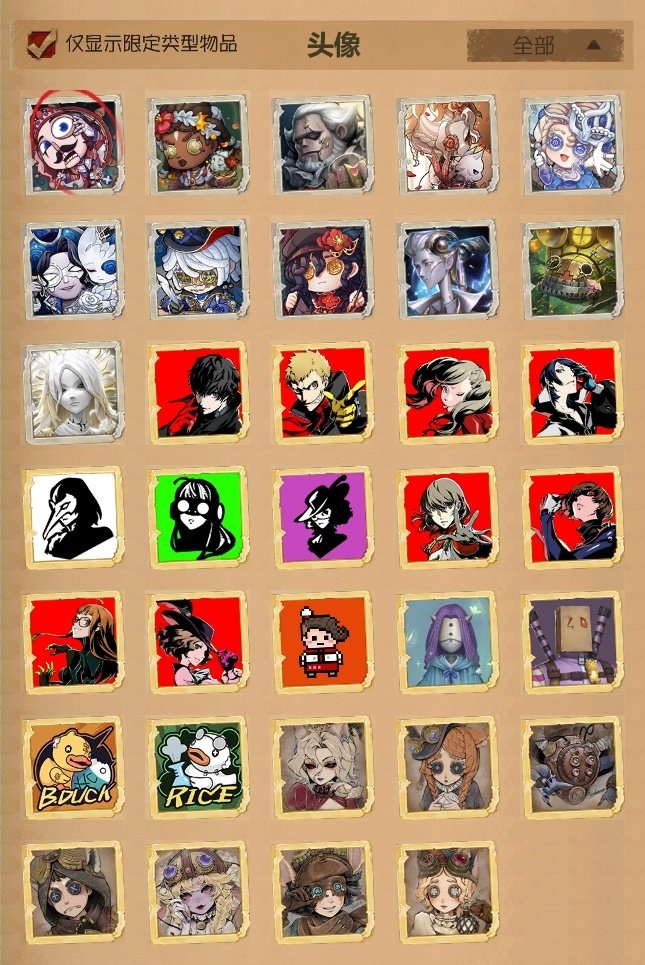Screen dimensions: 645x965
Task: Select the orange-braided girl with top hat avatar
Action: click(447, 767)
